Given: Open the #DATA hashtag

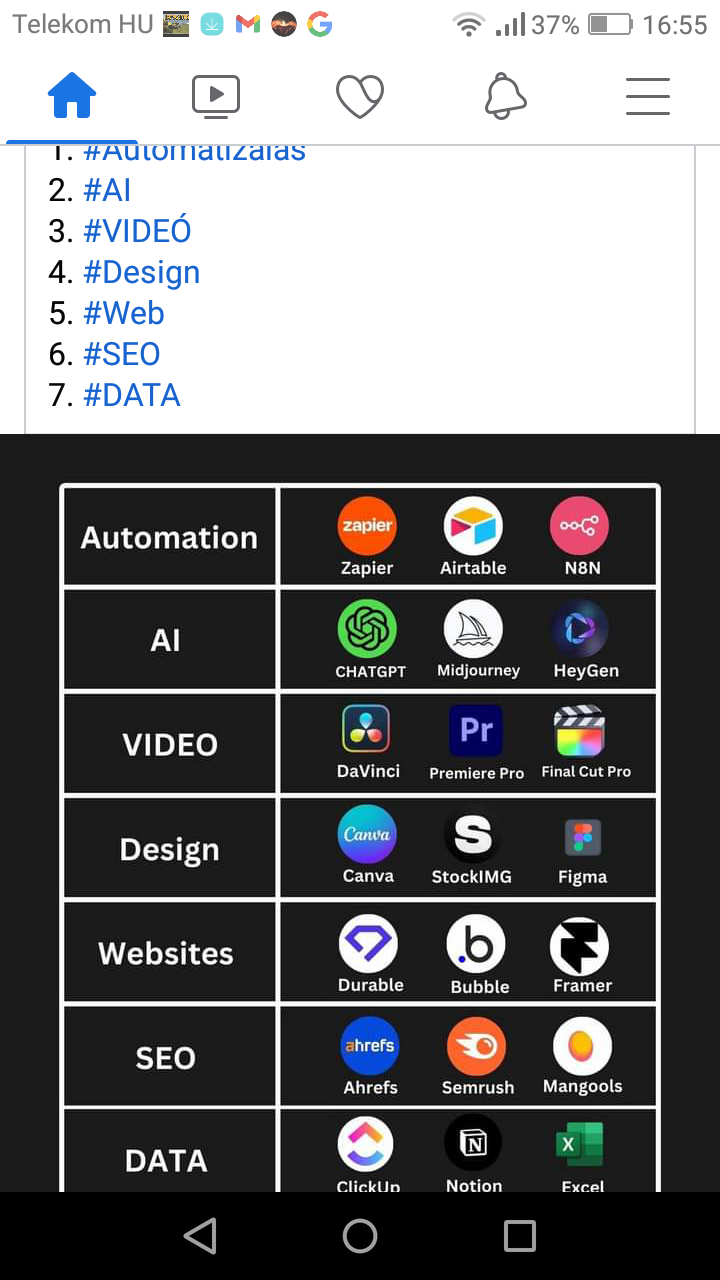Looking at the screenshot, I should pos(132,395).
